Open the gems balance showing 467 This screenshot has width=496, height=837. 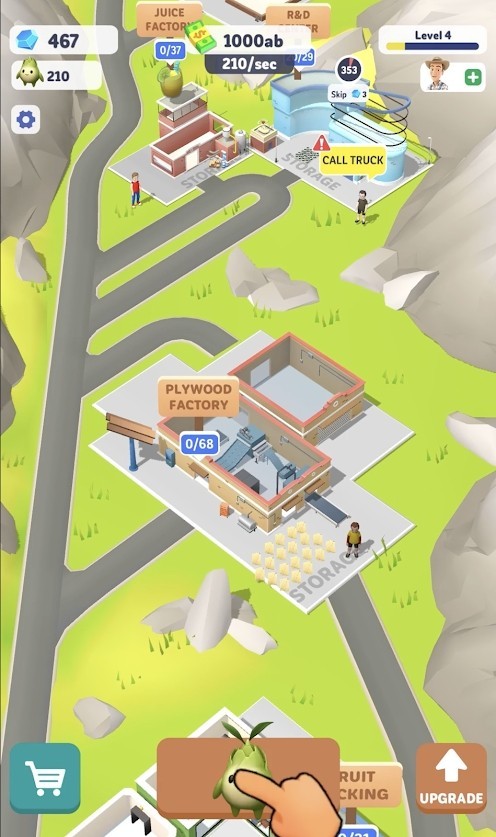coord(64,40)
